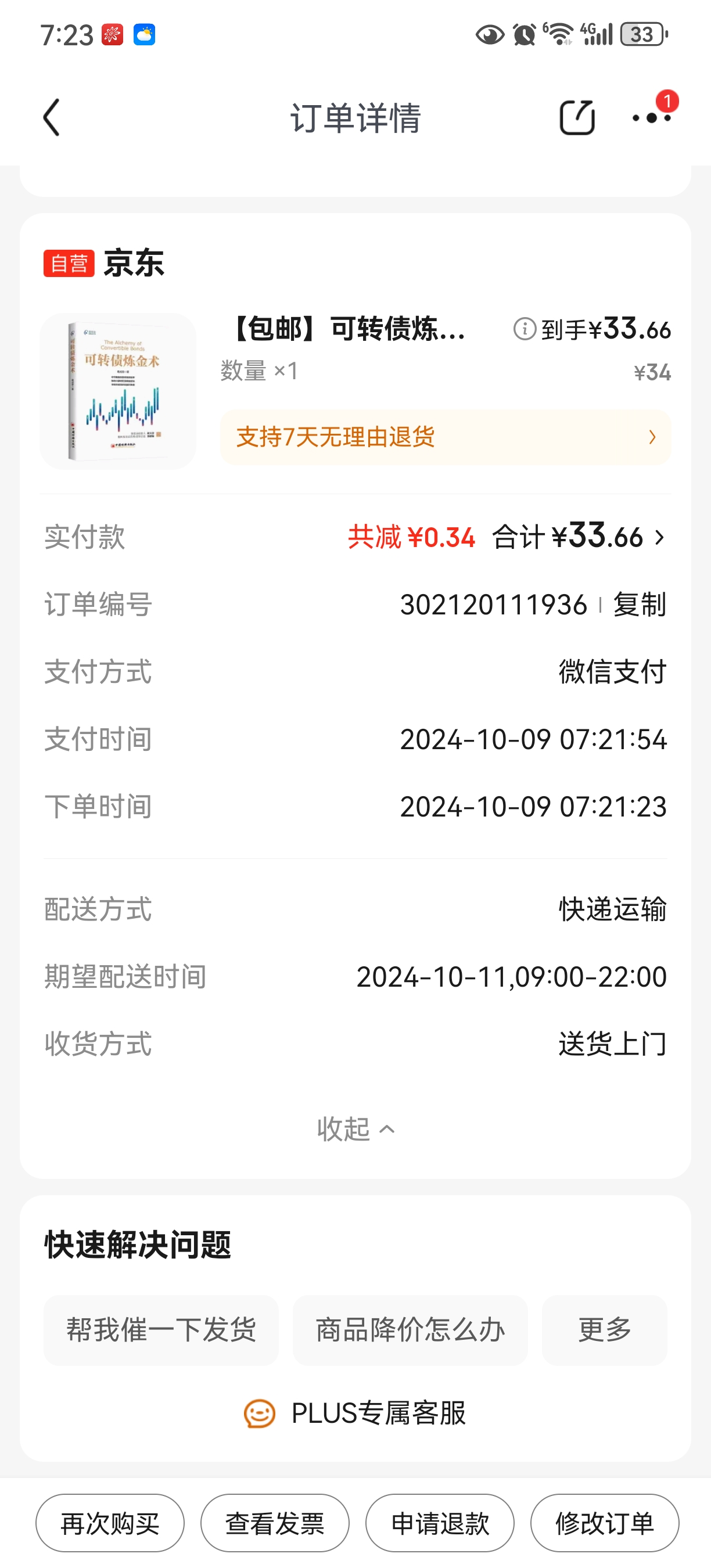The height and width of the screenshot is (1568, 711).
Task: Expand the 实付款 total breakdown
Action: tap(659, 538)
